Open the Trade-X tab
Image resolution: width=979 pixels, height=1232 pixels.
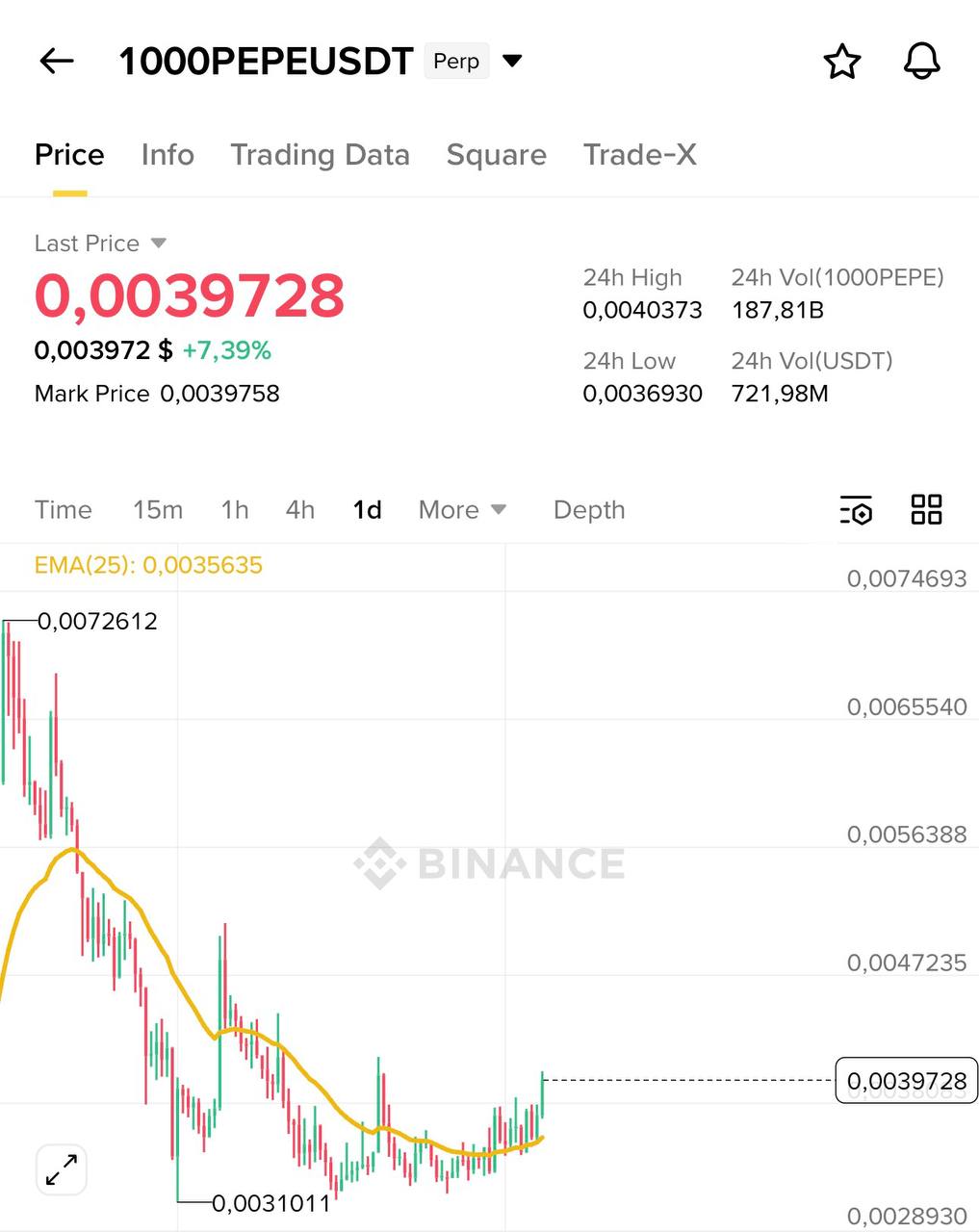[x=639, y=155]
